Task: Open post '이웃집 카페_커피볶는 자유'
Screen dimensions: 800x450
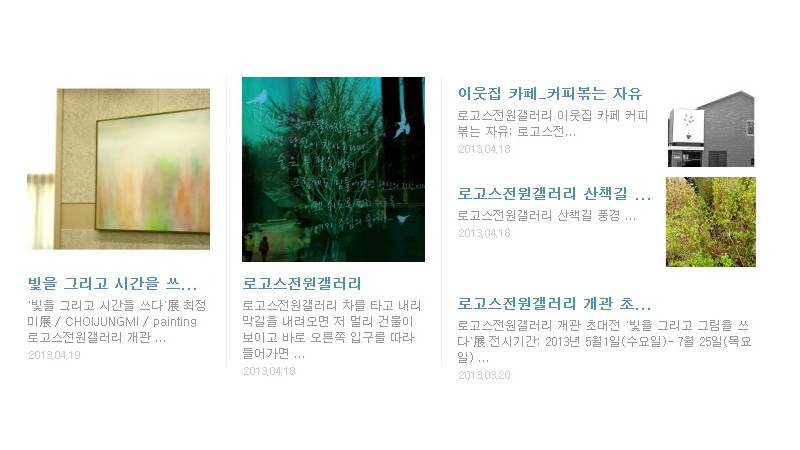Action: [x=549, y=94]
